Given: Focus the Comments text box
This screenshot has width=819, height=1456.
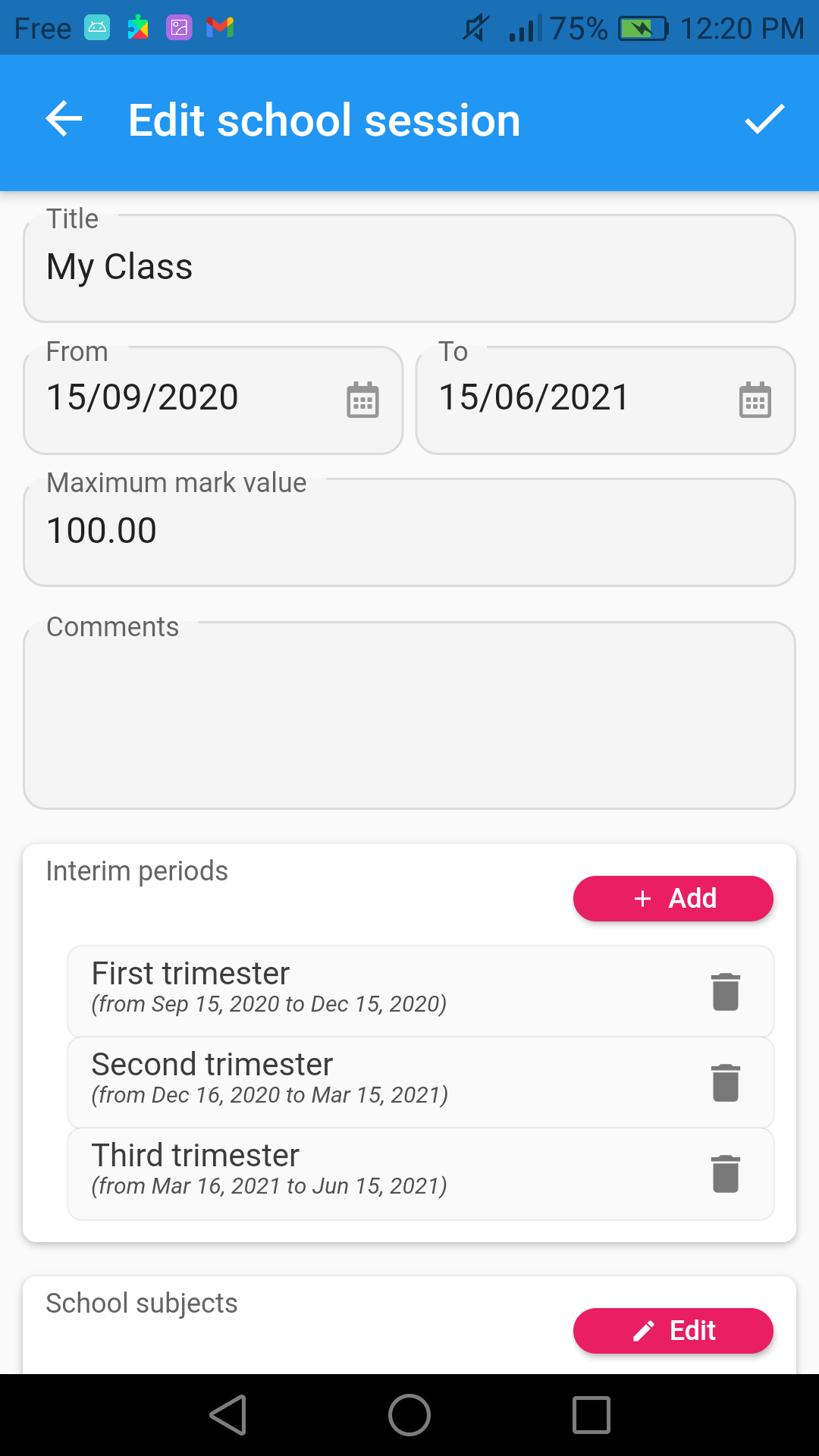Looking at the screenshot, I should (x=409, y=716).
